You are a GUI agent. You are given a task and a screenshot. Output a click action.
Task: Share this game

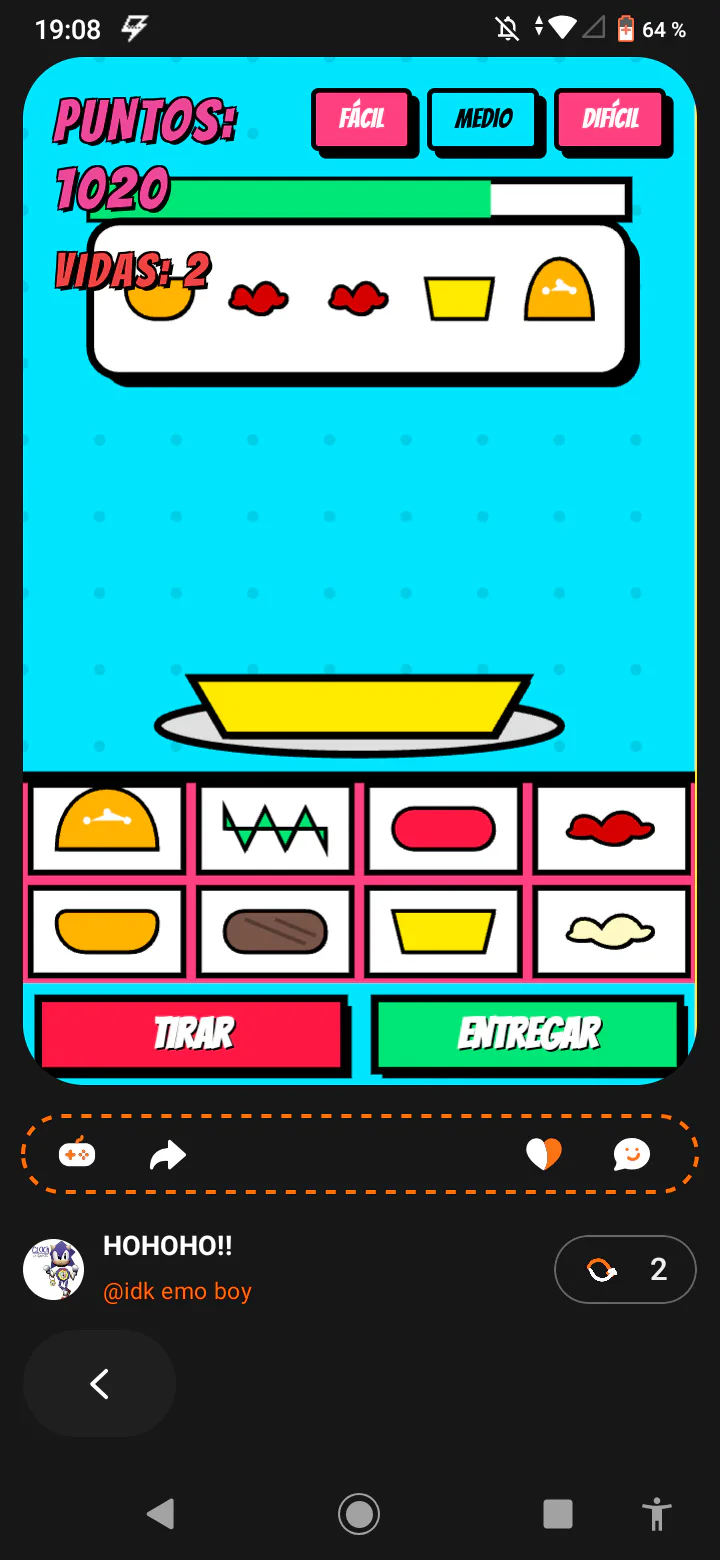tap(168, 1156)
